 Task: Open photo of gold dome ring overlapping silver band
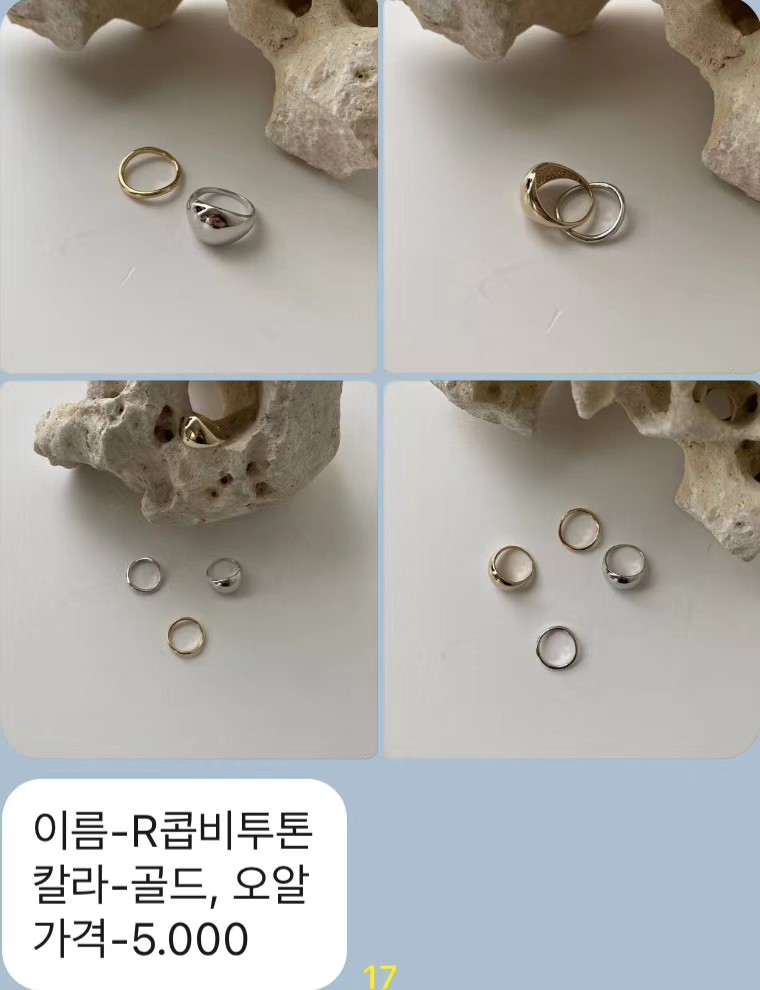(572, 186)
